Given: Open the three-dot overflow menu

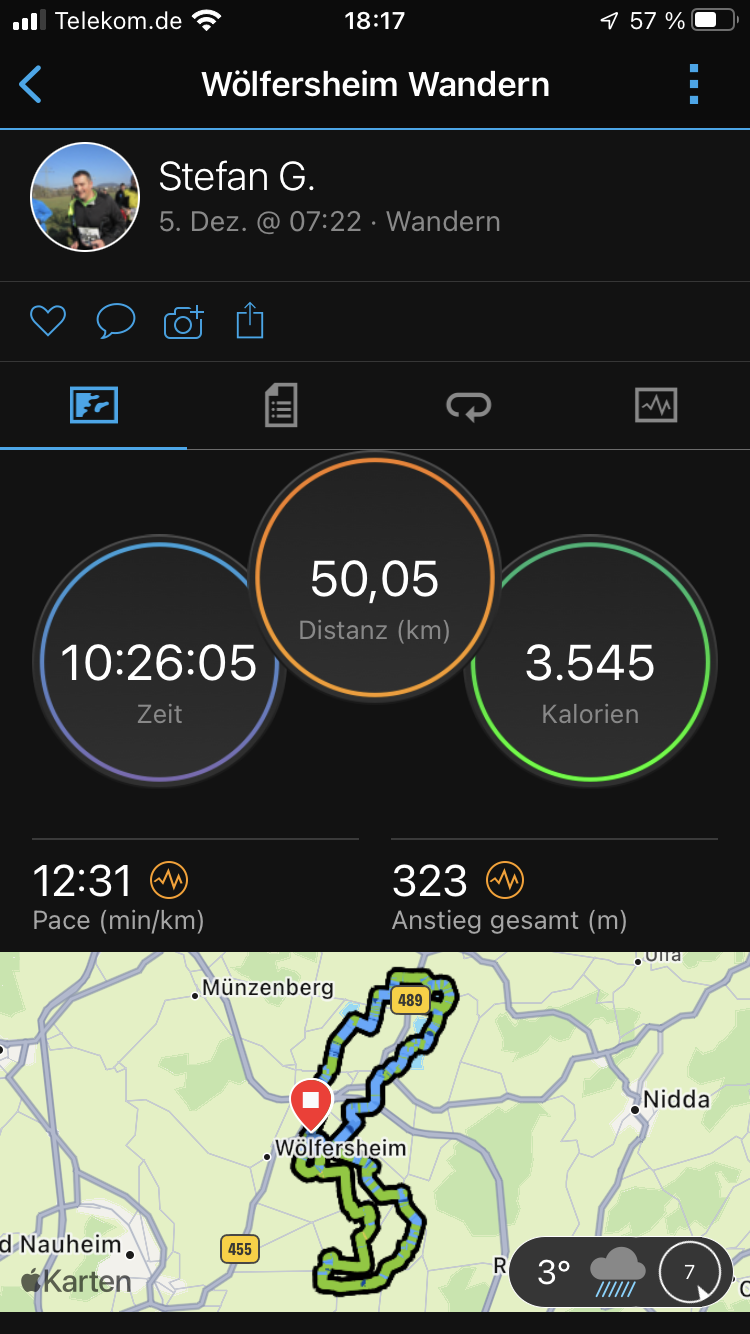Looking at the screenshot, I should coord(694,85).
